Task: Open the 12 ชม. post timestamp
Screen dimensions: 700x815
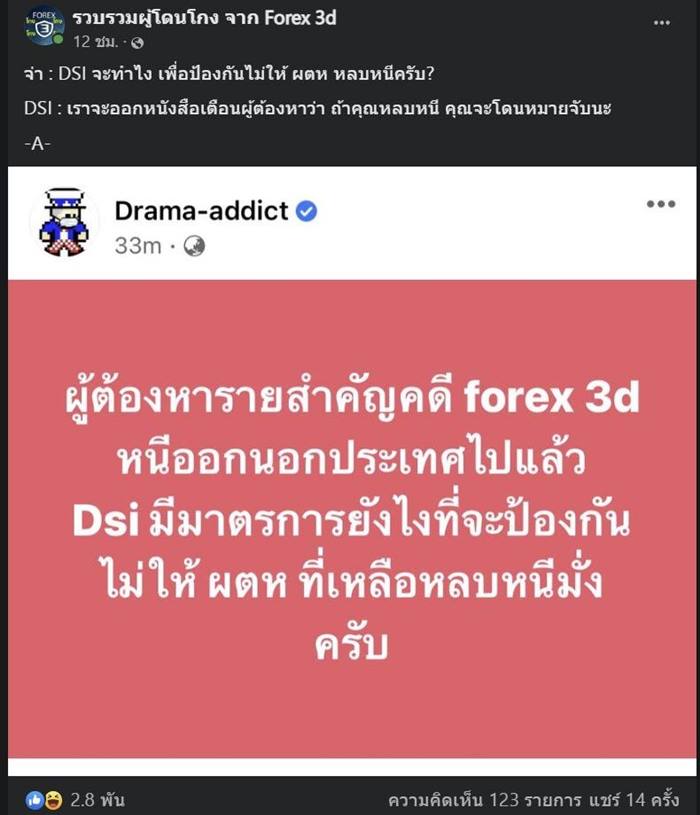Action: coord(97,42)
